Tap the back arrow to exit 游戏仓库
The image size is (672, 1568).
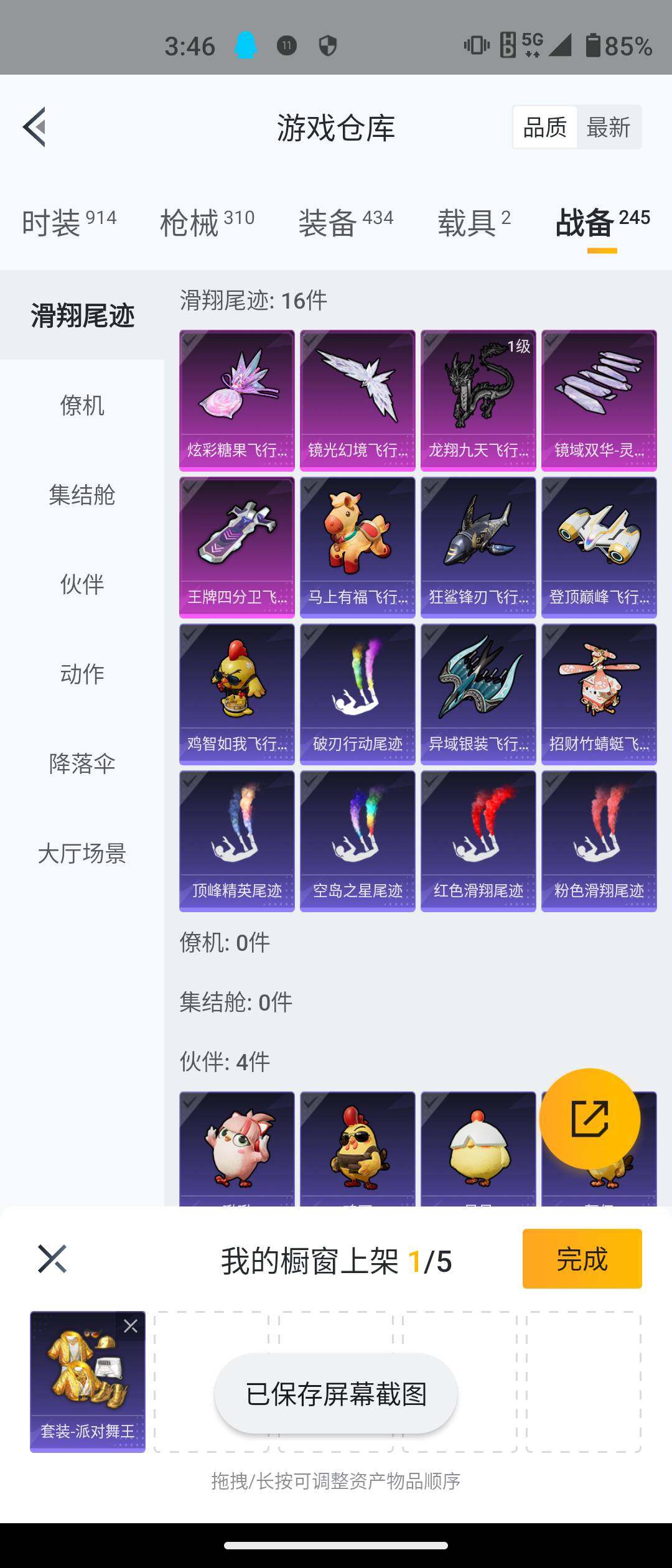(x=35, y=126)
